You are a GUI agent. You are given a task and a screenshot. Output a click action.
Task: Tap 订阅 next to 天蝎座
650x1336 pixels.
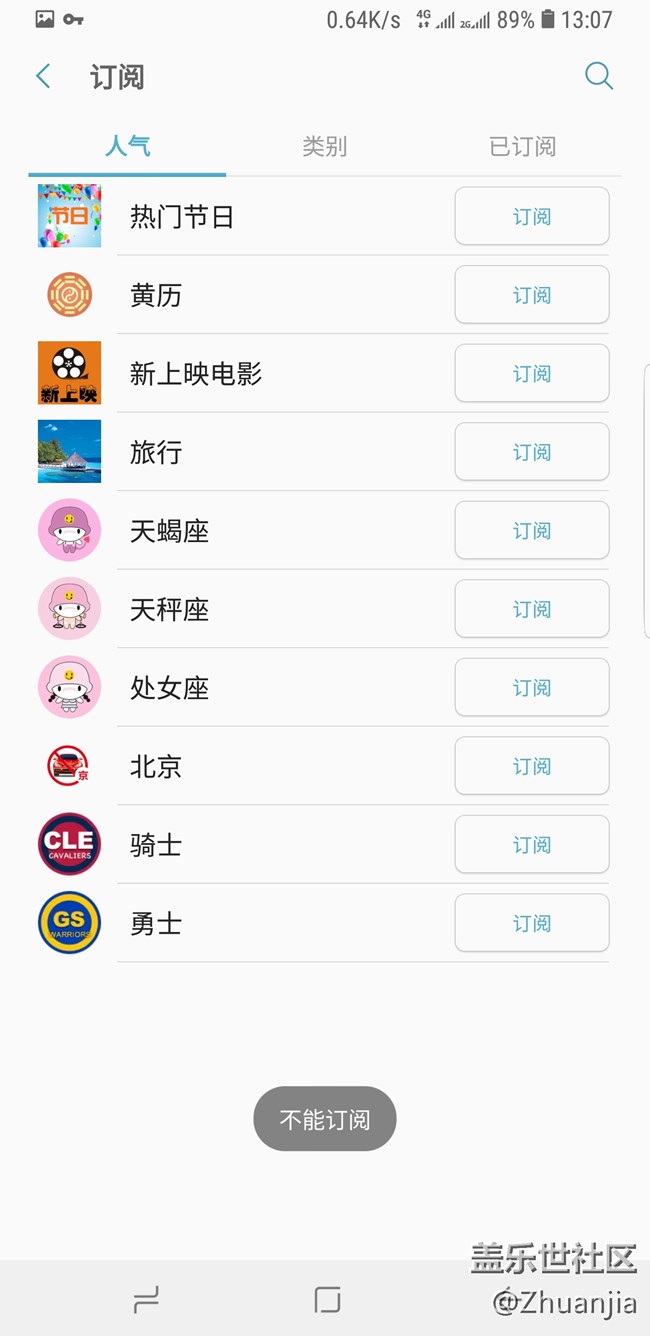click(531, 530)
